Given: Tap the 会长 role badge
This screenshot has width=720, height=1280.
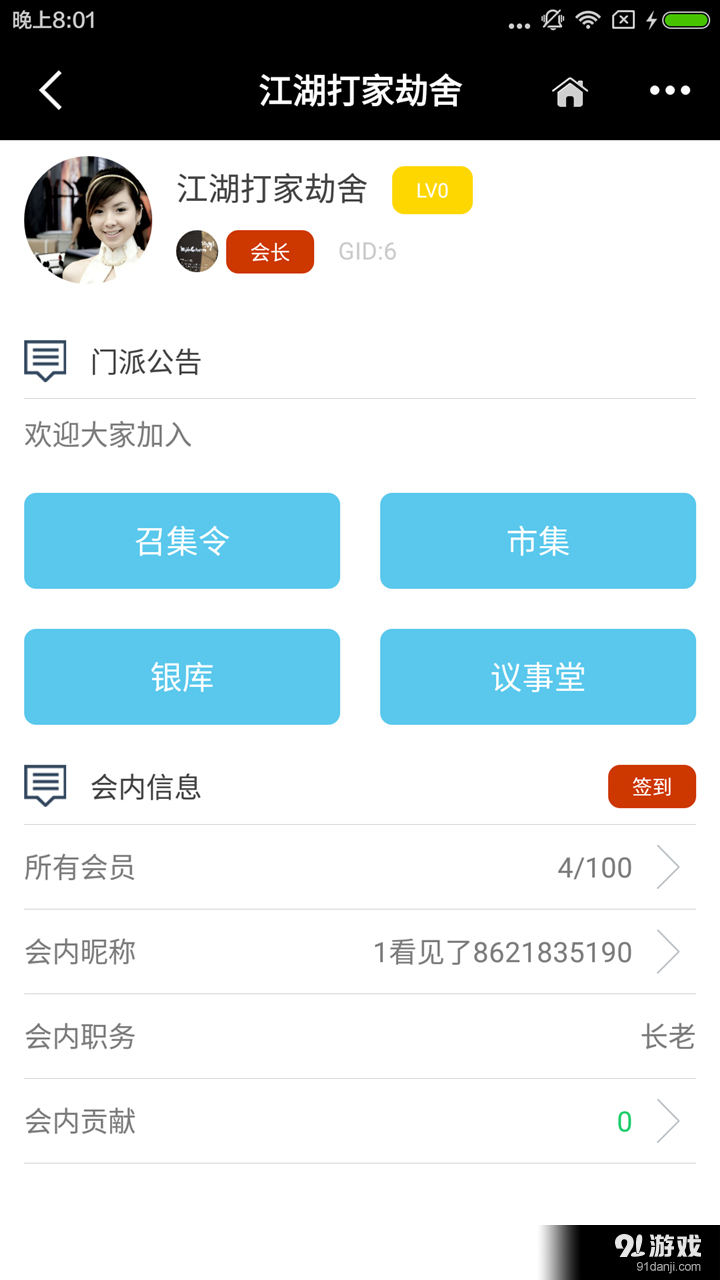Looking at the screenshot, I should point(269,251).
